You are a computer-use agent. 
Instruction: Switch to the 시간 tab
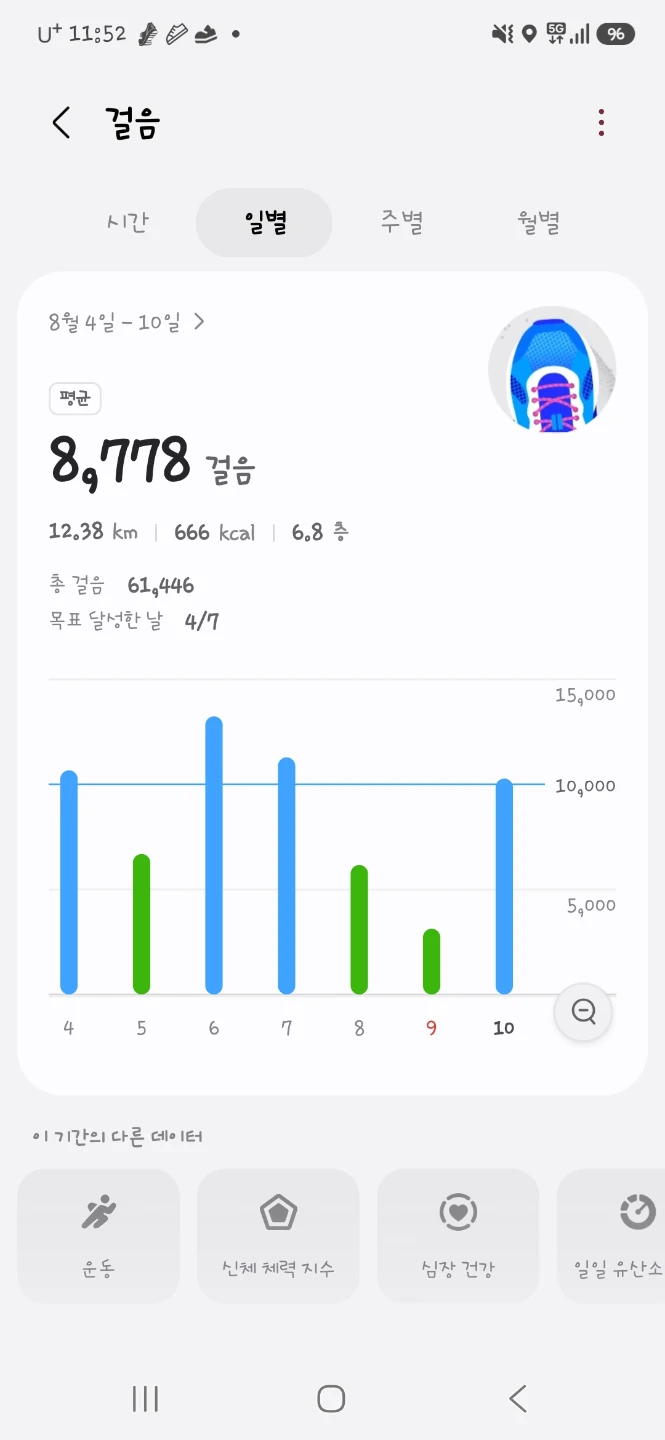pos(128,222)
